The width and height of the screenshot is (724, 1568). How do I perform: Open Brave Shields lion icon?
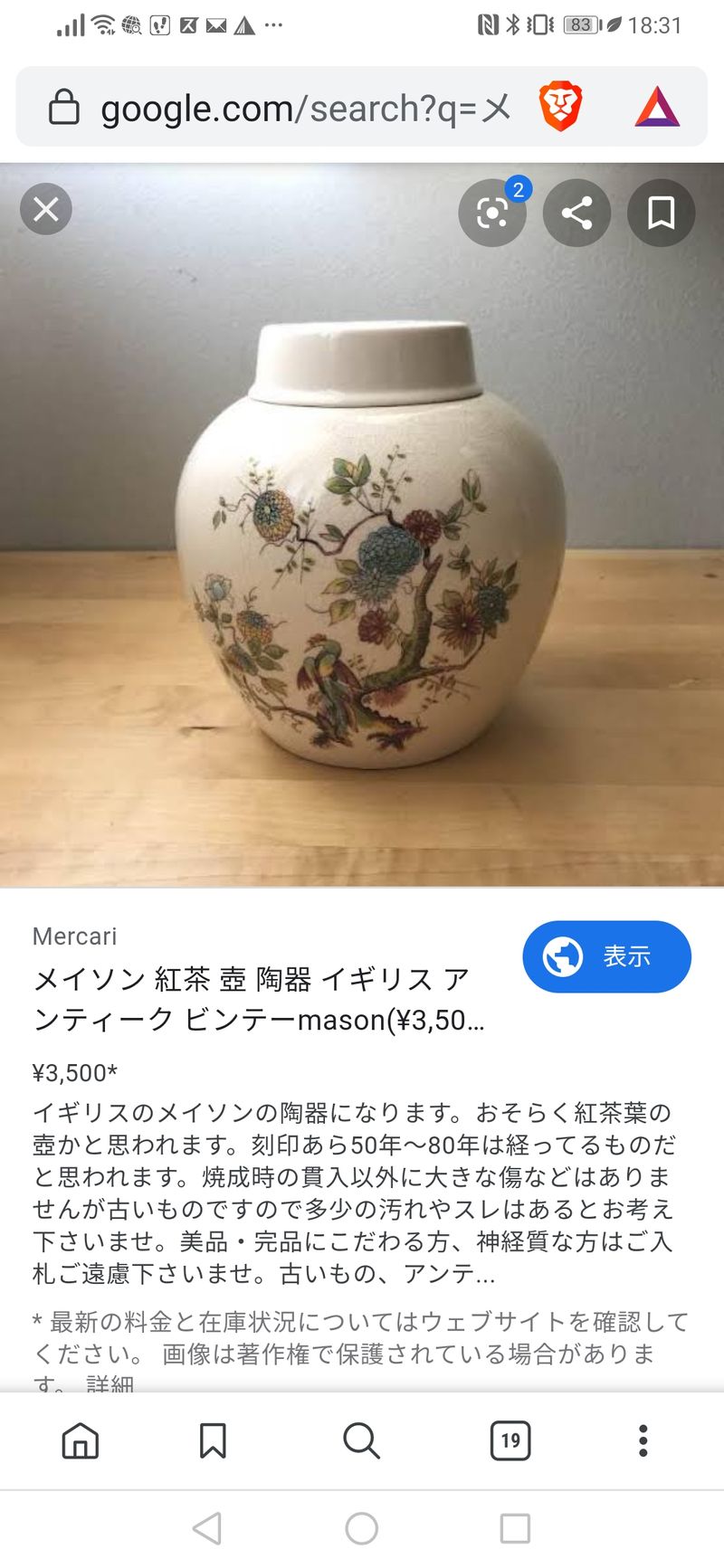click(560, 107)
